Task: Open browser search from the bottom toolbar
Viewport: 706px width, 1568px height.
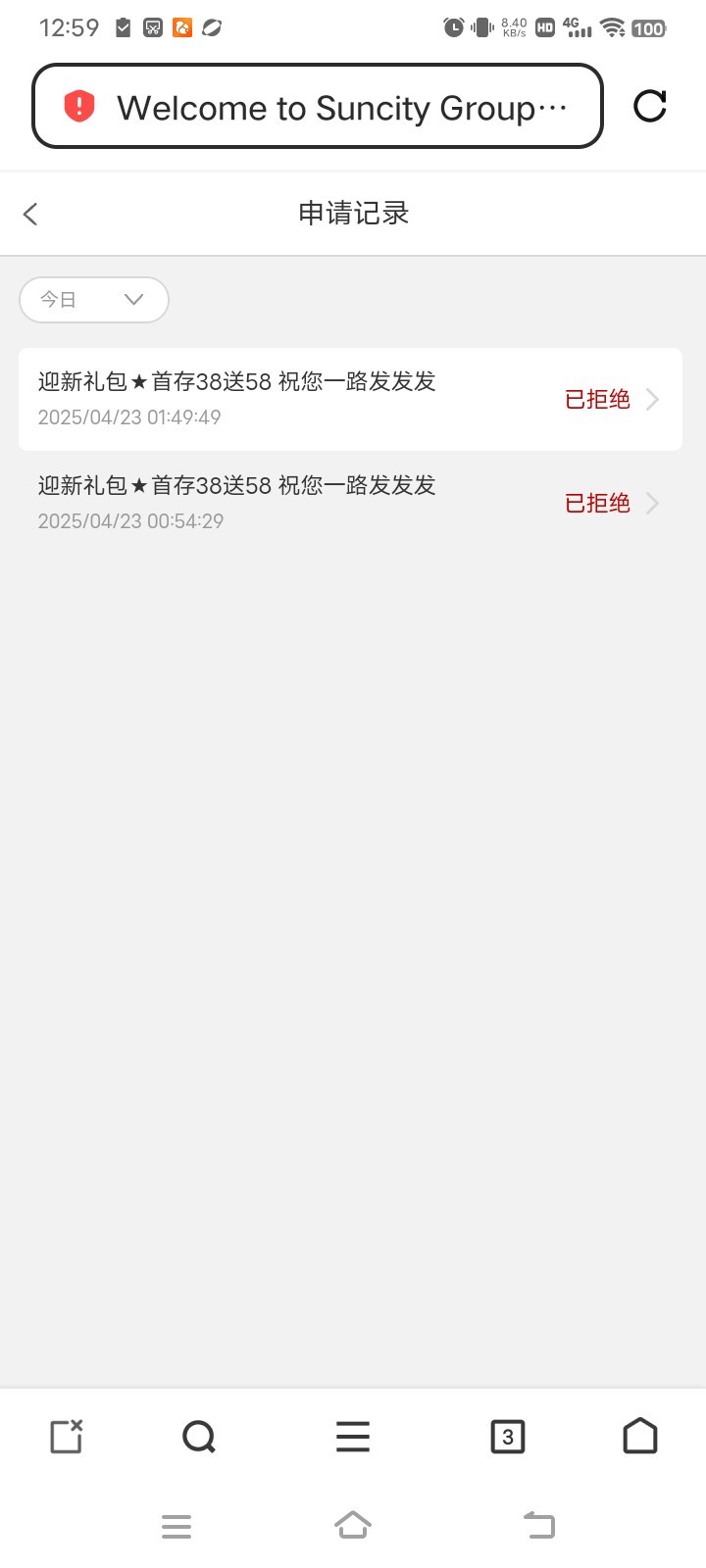Action: [199, 1437]
